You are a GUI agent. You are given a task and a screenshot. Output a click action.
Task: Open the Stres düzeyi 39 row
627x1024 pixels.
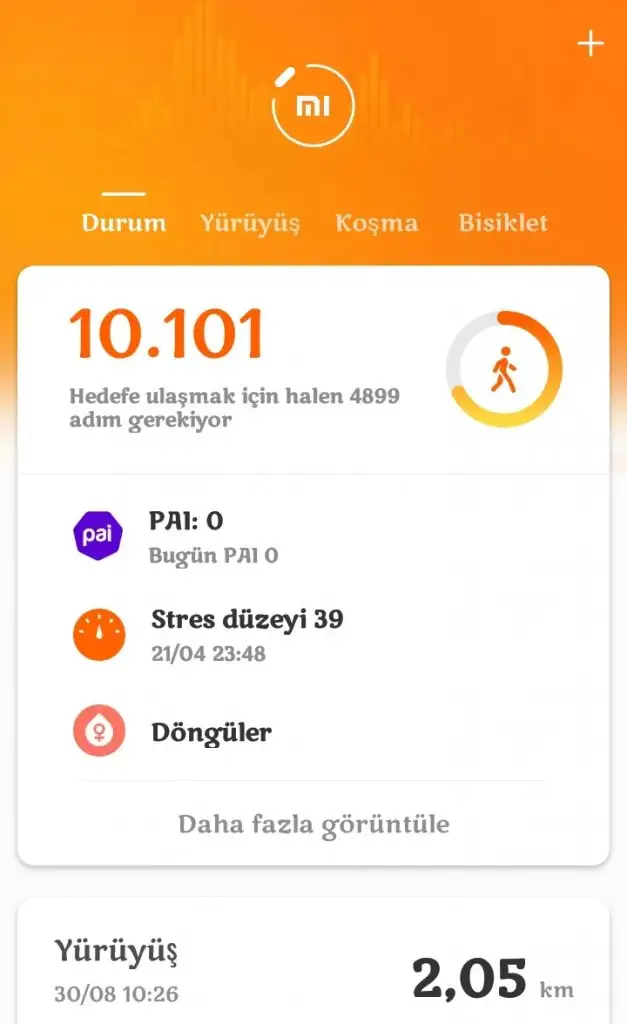(313, 634)
